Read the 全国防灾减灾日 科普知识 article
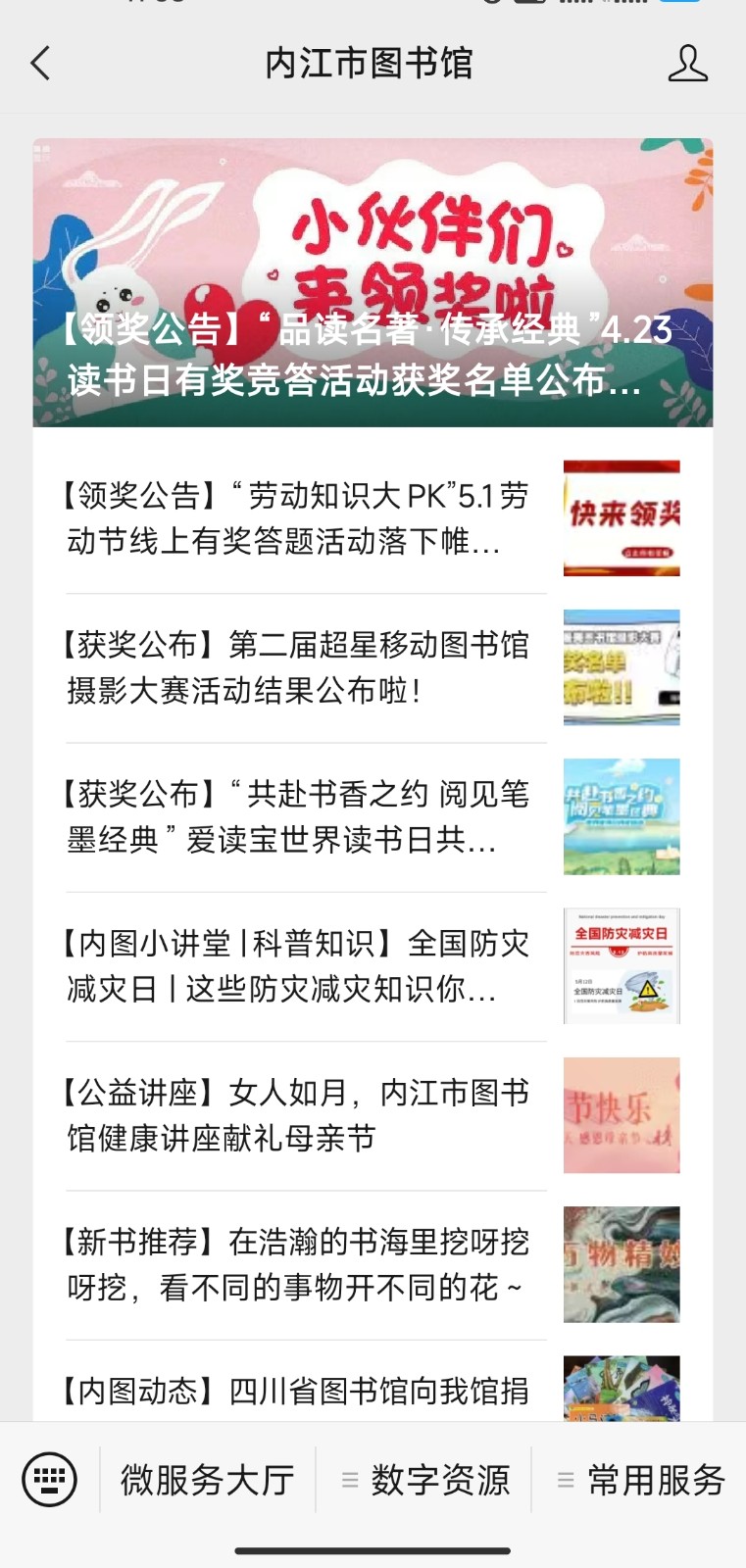Viewport: 746px width, 1568px height. coord(373,966)
